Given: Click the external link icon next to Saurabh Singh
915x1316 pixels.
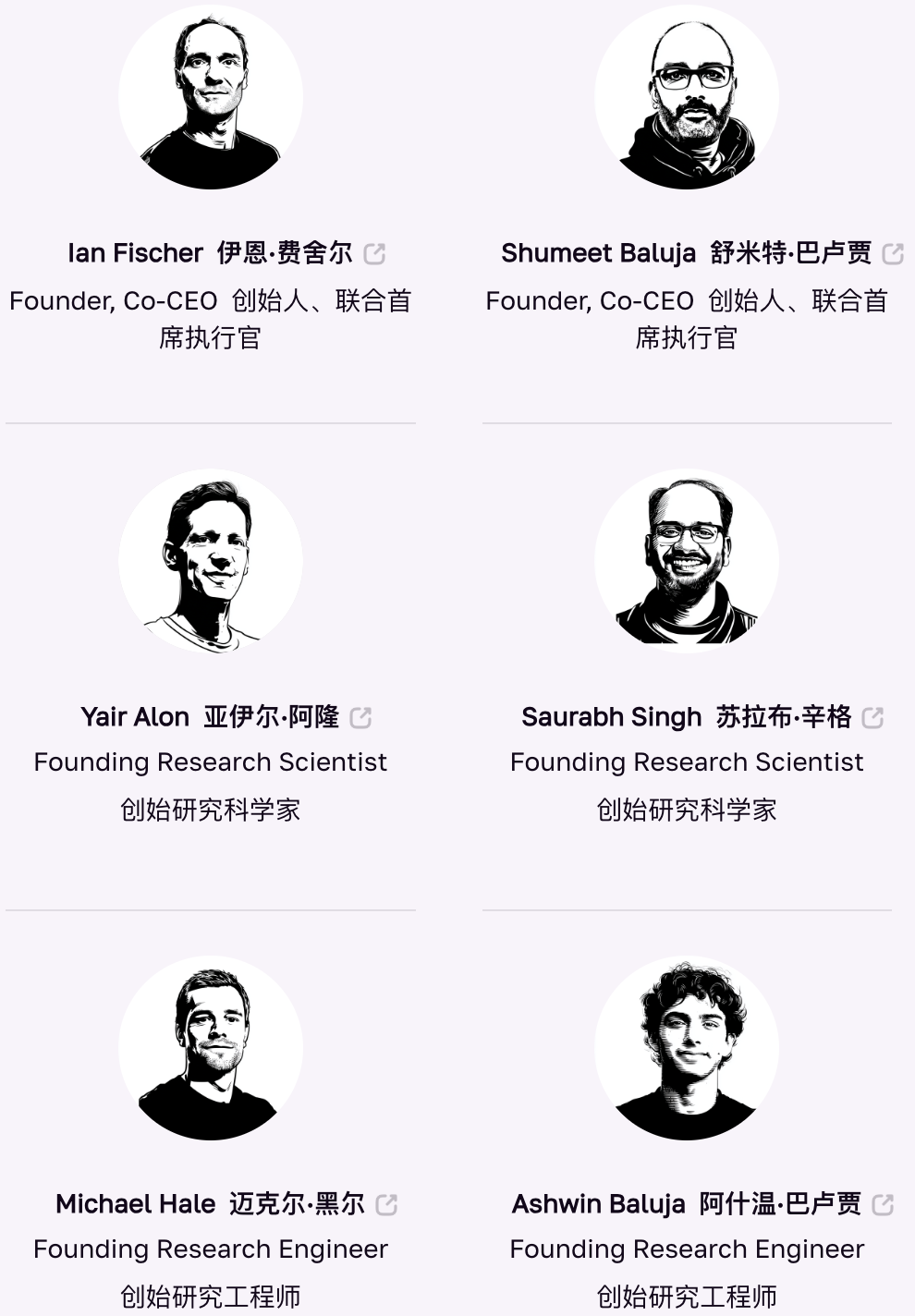Looking at the screenshot, I should pos(872,716).
